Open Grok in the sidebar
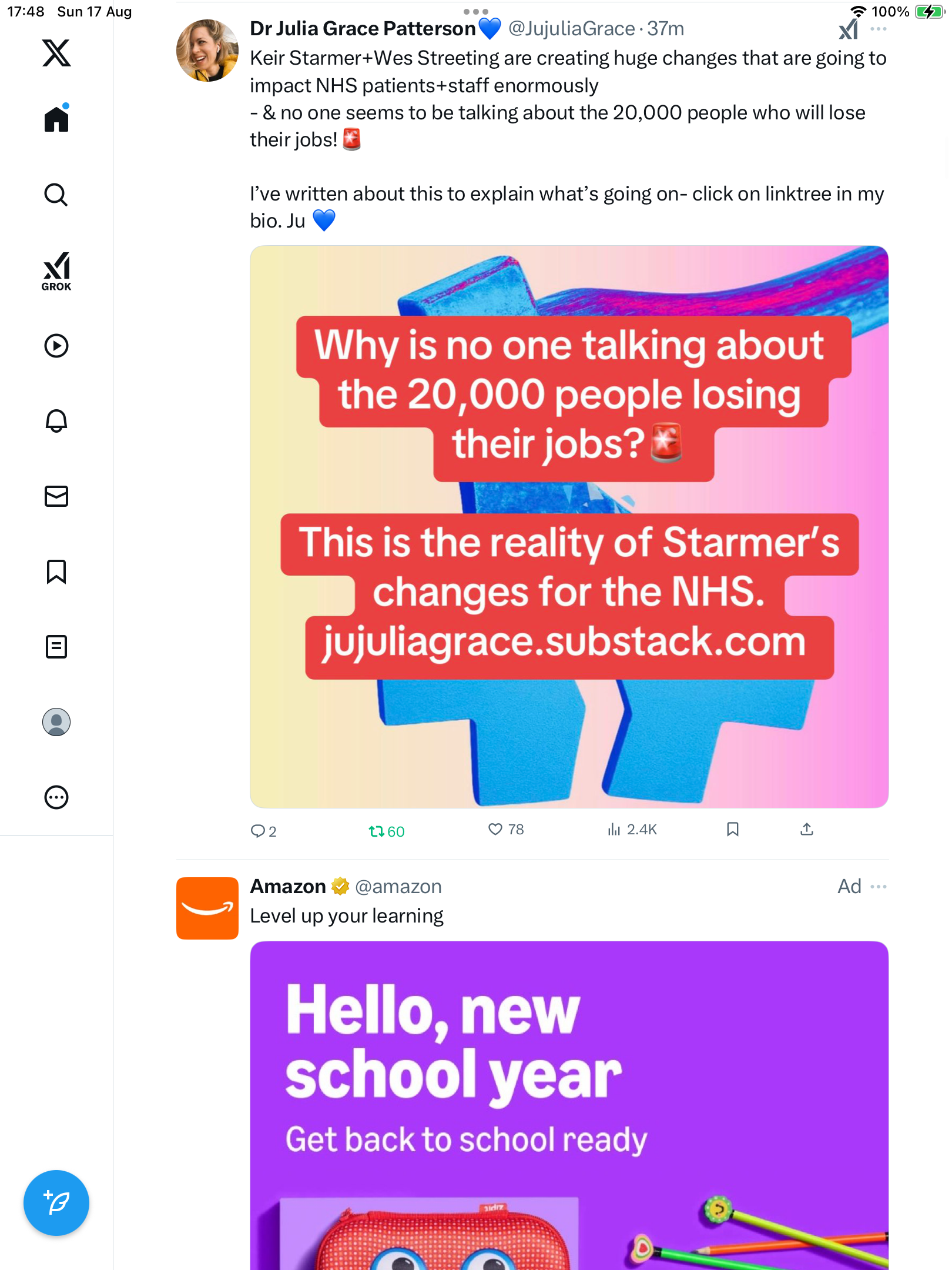The image size is (952, 1270). pos(56,271)
